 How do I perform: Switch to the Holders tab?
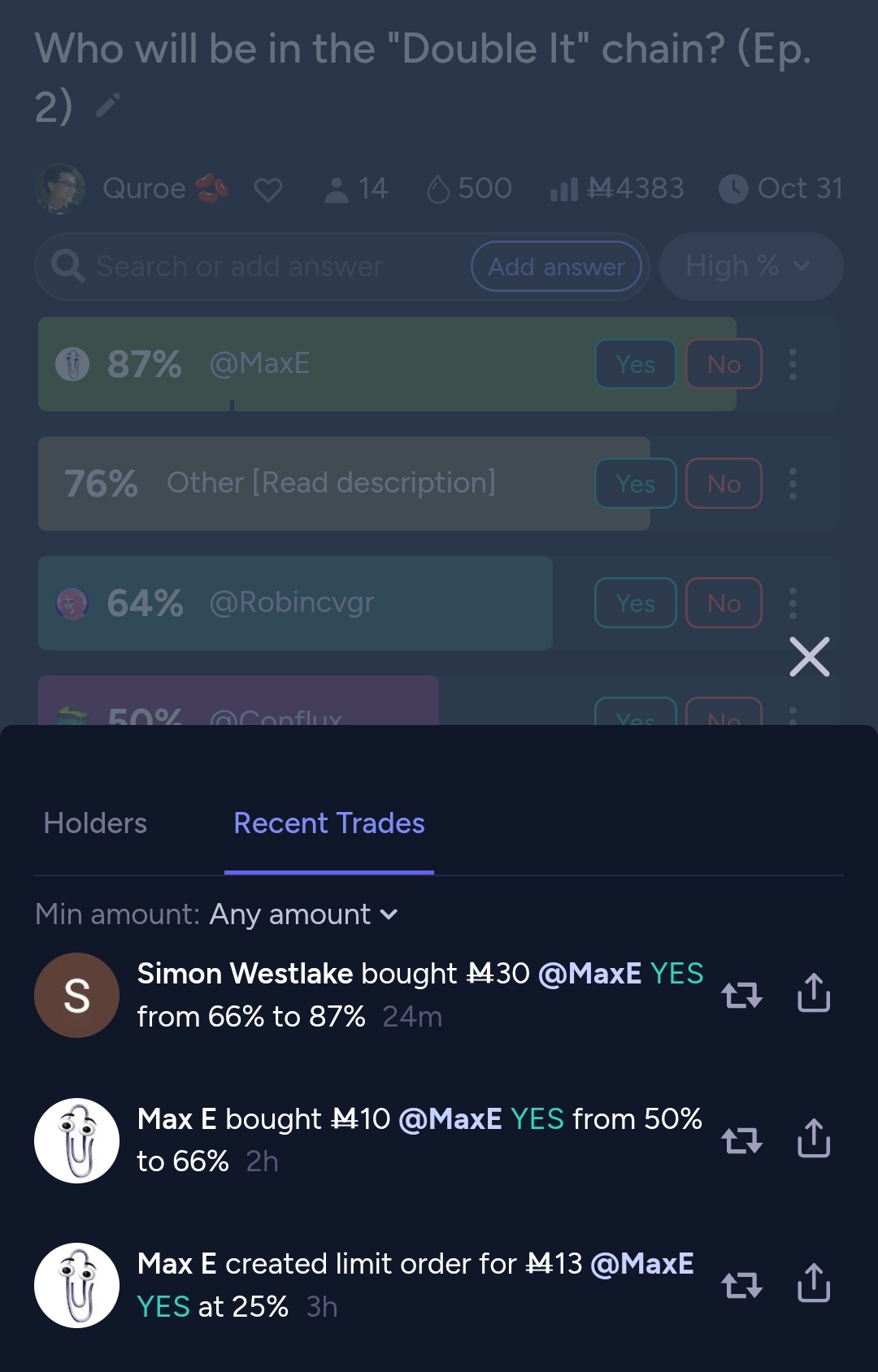95,823
